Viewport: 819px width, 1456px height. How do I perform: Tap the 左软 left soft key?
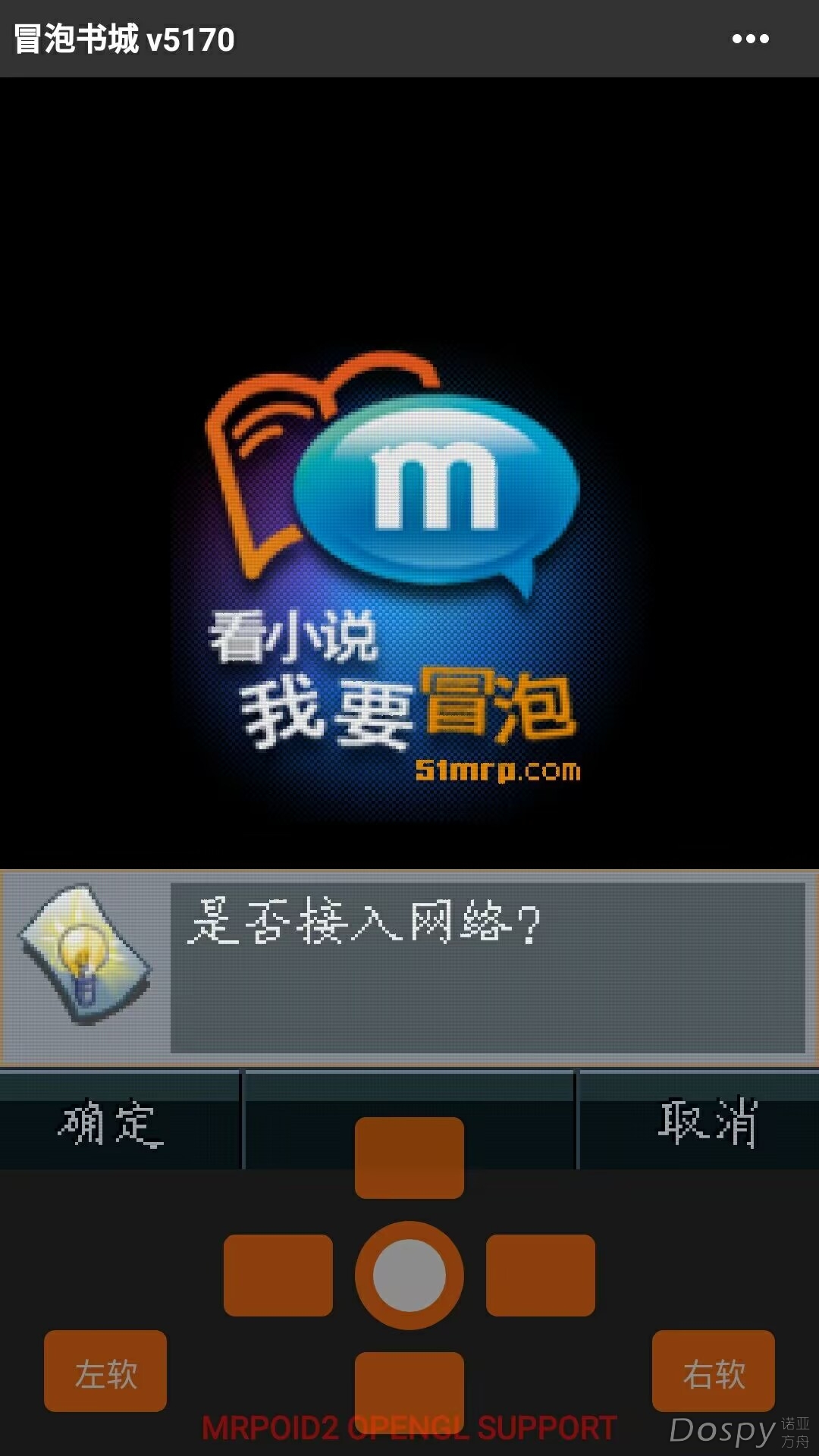click(105, 1371)
